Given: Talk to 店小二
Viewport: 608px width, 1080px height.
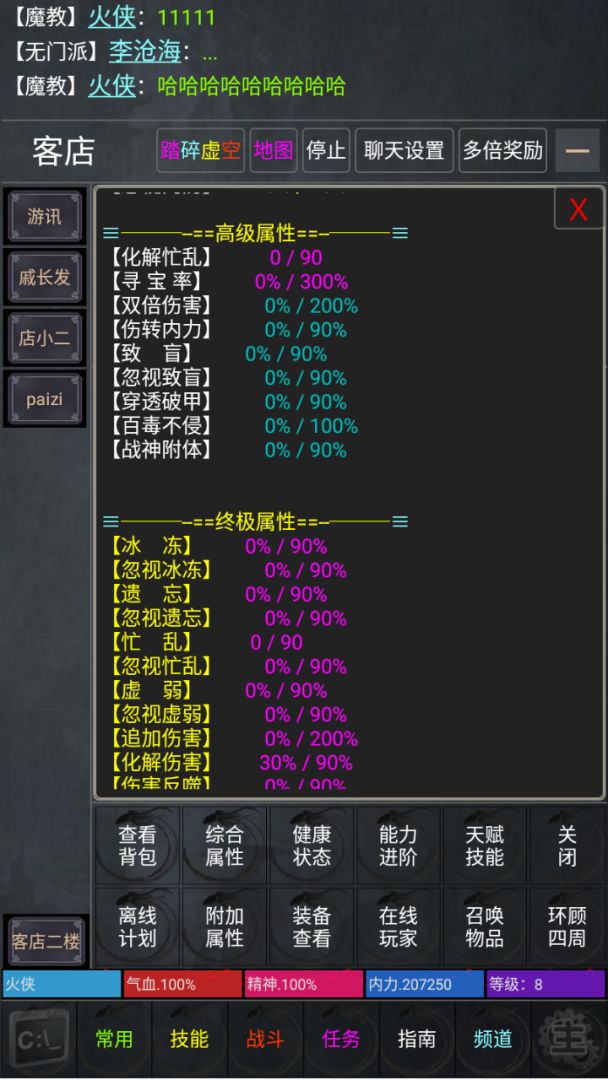Looking at the screenshot, I should (45, 338).
